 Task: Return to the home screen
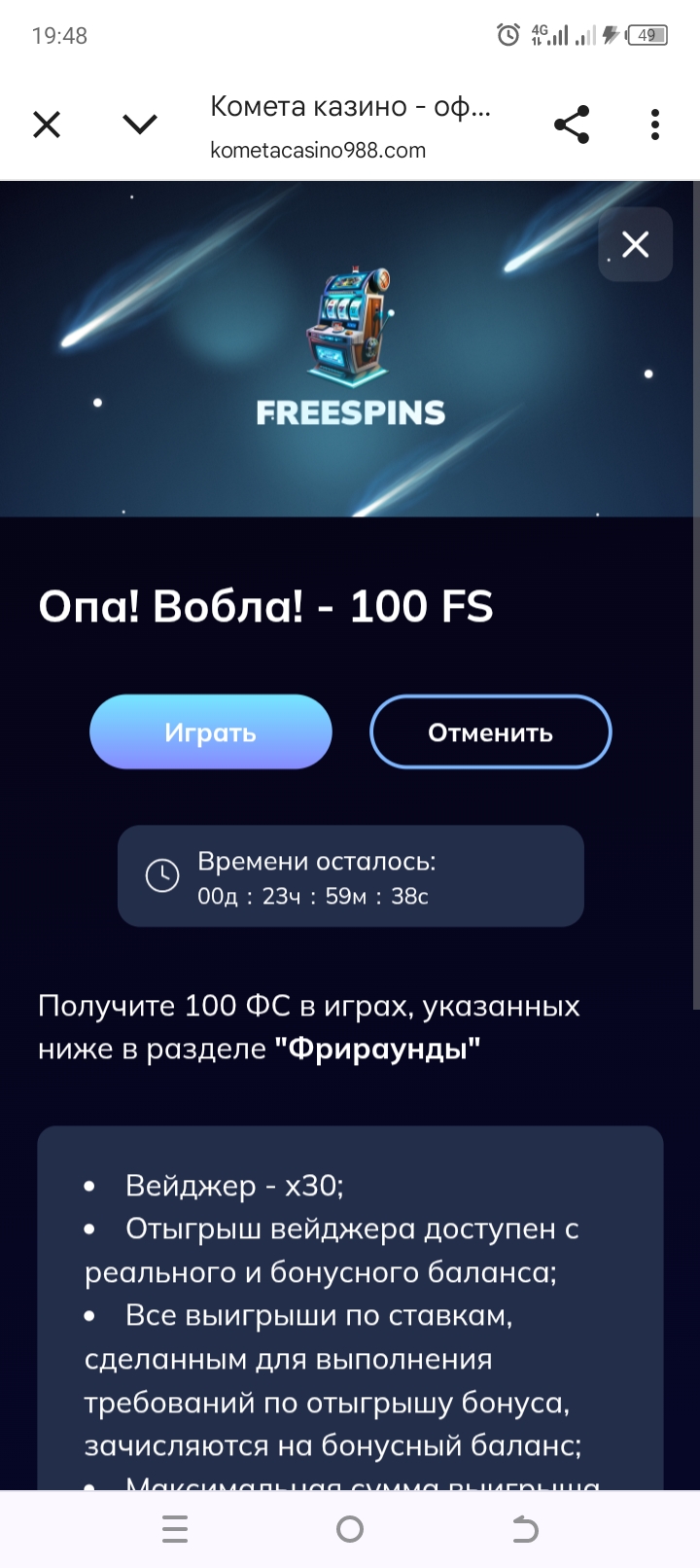(350, 1530)
